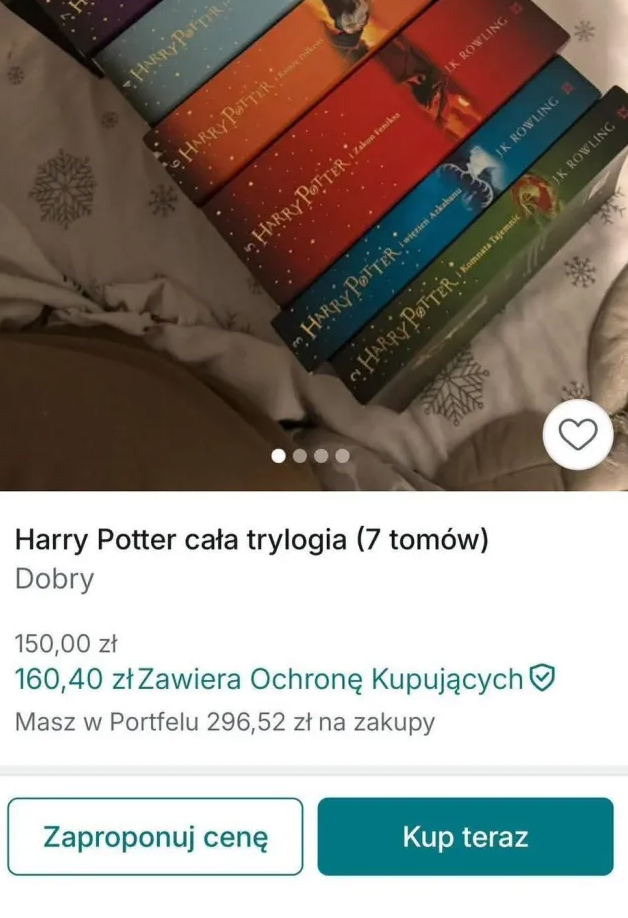The image size is (628, 918).
Task: Open Zawiera Ochronę Kupujących price details
Action: pos(330,680)
